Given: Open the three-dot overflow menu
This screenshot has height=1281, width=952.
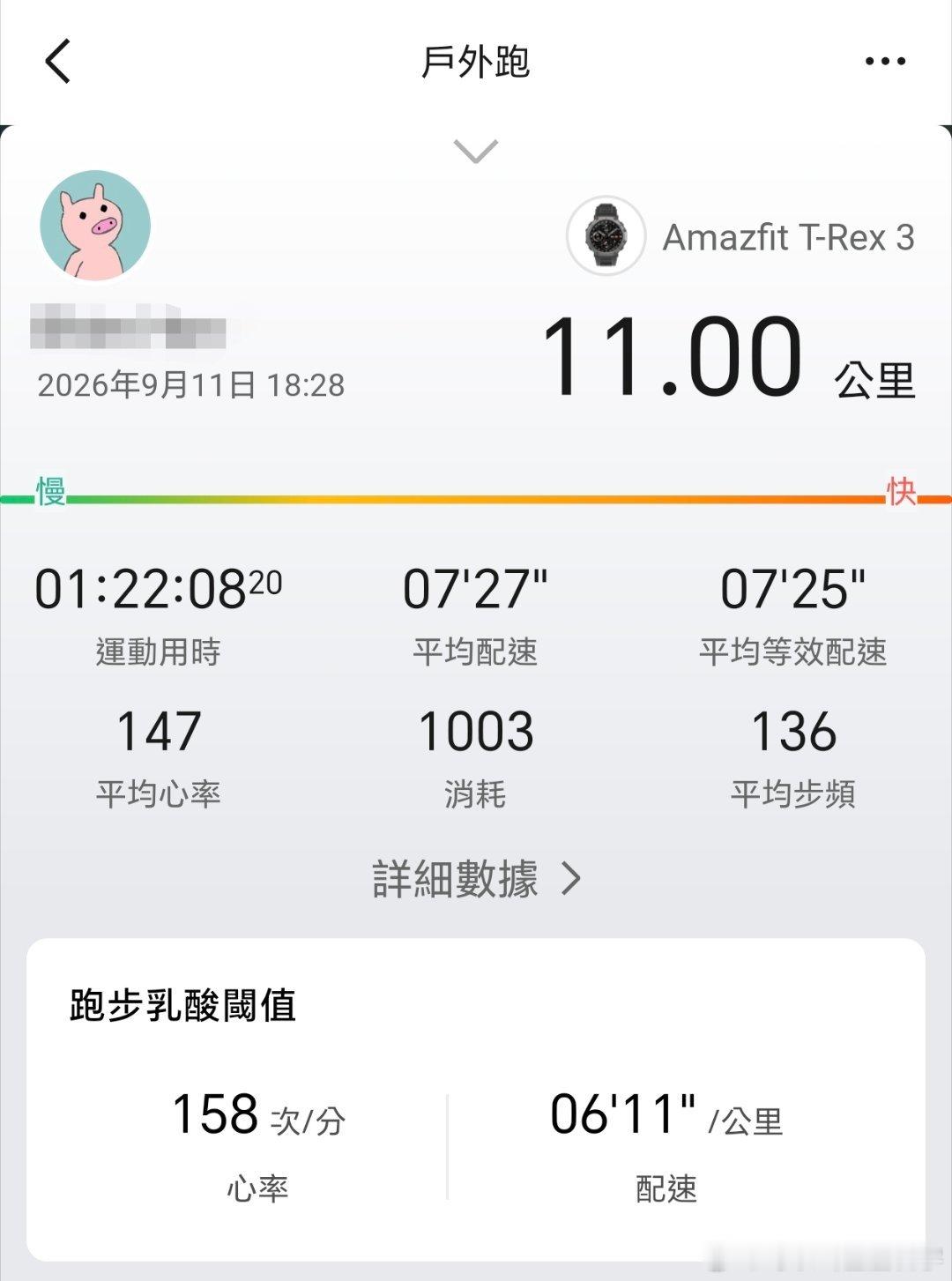Looking at the screenshot, I should click(x=885, y=61).
